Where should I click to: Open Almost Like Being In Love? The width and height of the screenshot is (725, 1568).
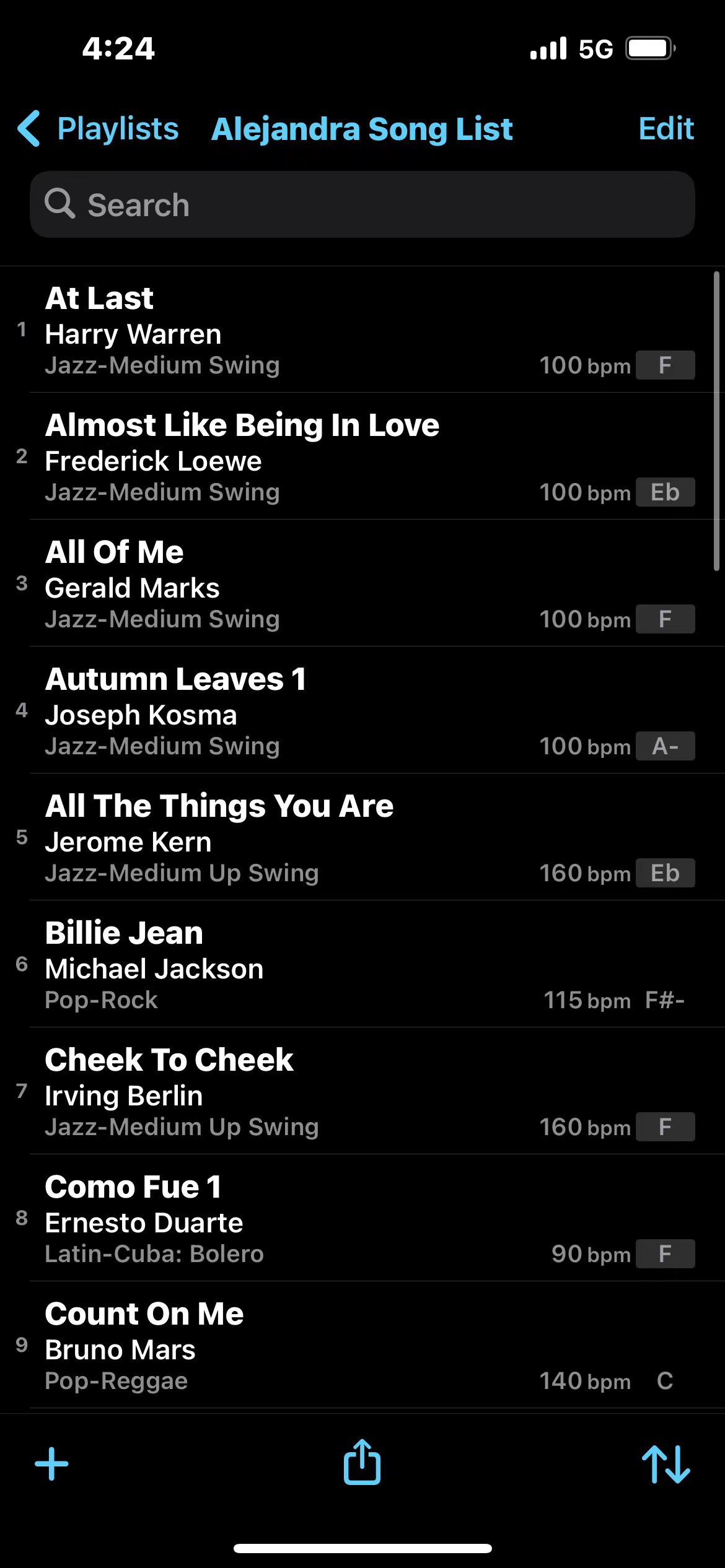click(362, 456)
